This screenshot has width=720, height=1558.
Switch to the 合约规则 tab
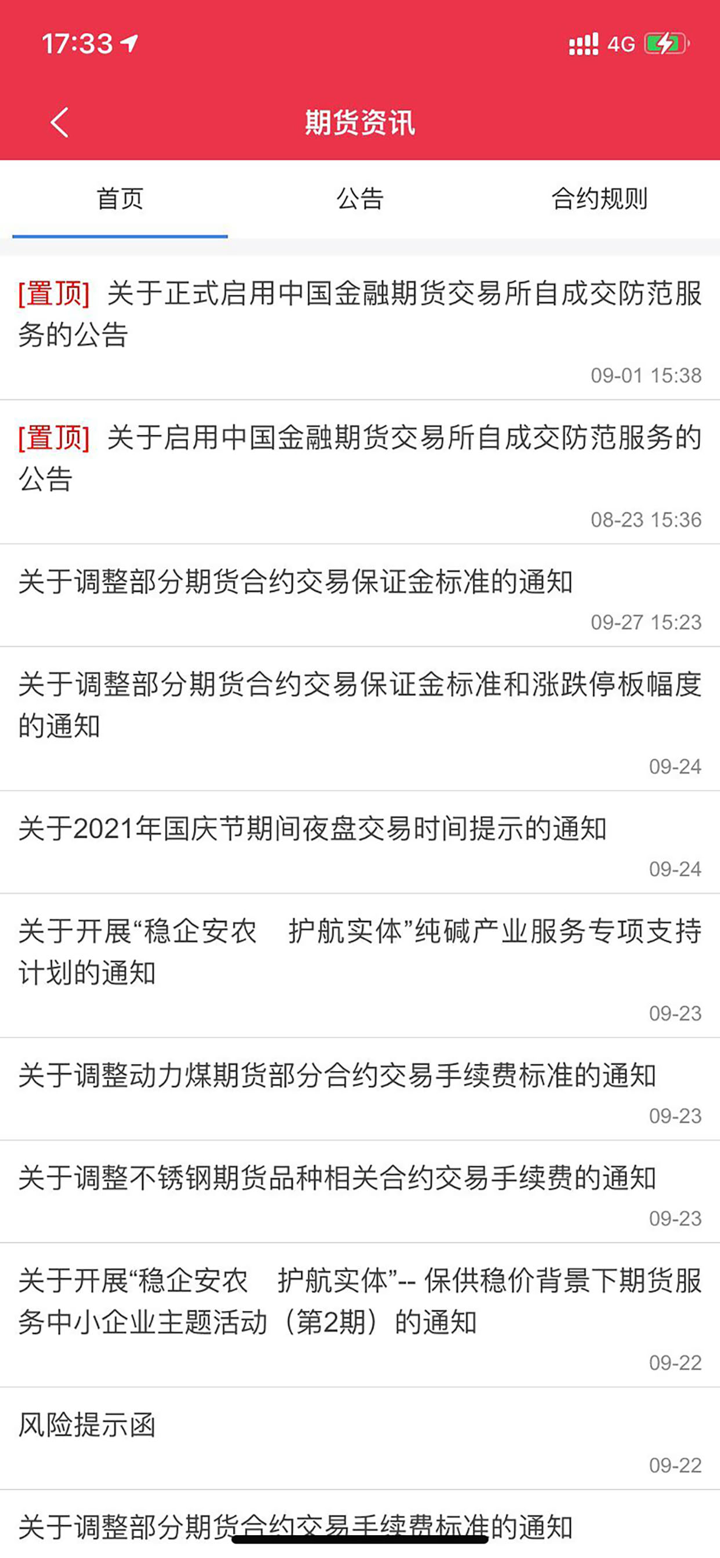[600, 199]
